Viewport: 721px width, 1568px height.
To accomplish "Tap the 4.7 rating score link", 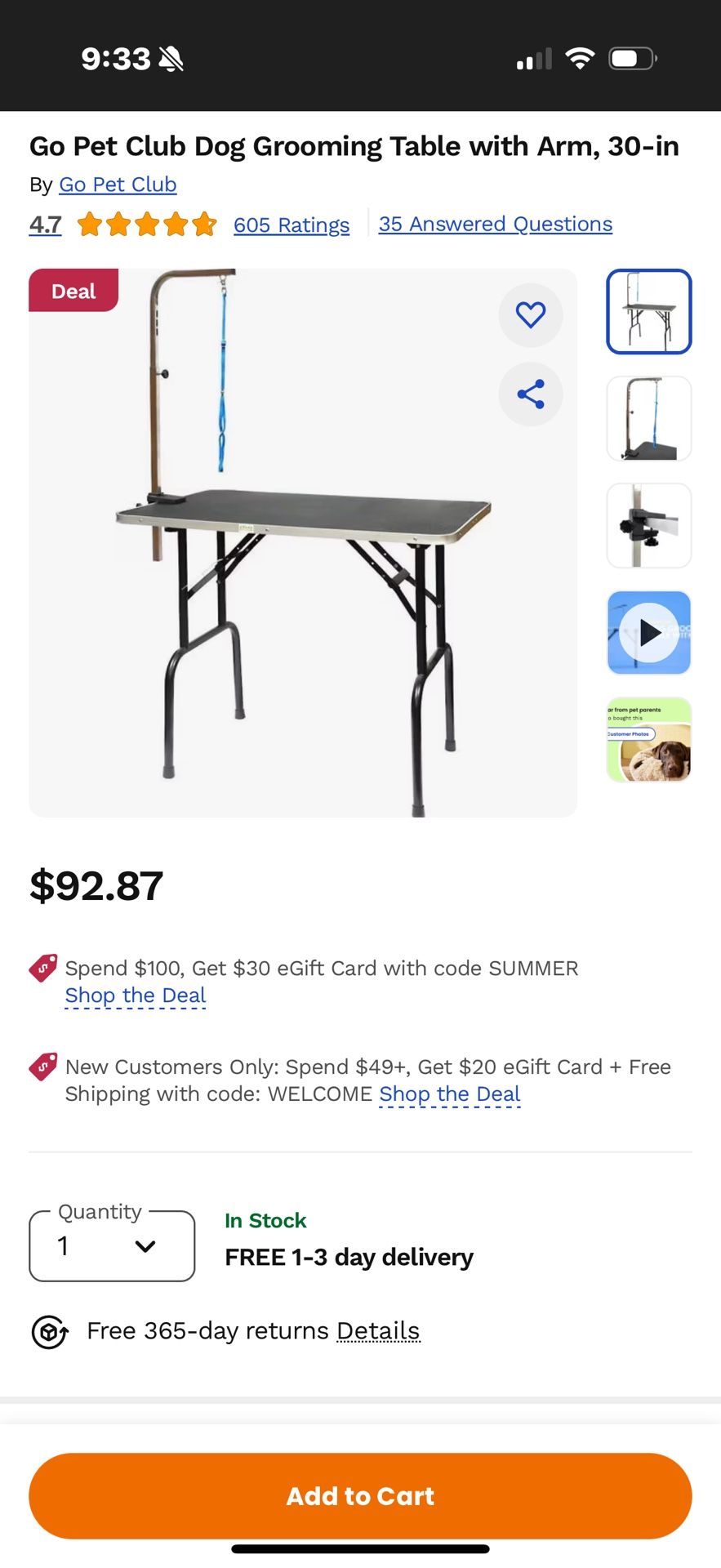I will pyautogui.click(x=46, y=225).
